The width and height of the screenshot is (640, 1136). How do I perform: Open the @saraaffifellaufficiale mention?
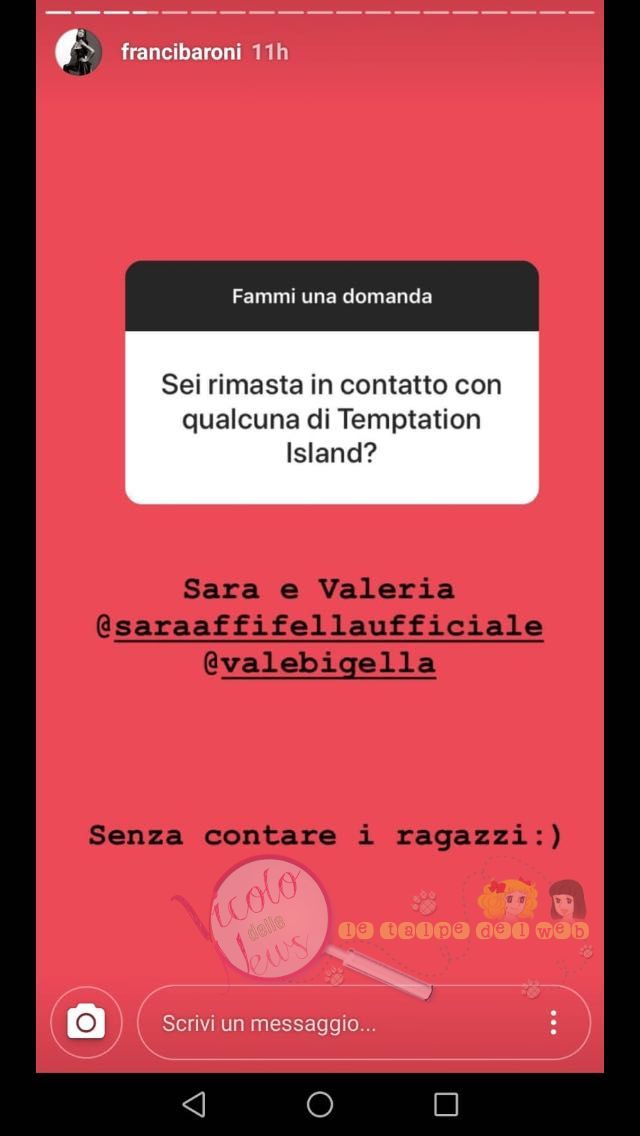pyautogui.click(x=319, y=627)
